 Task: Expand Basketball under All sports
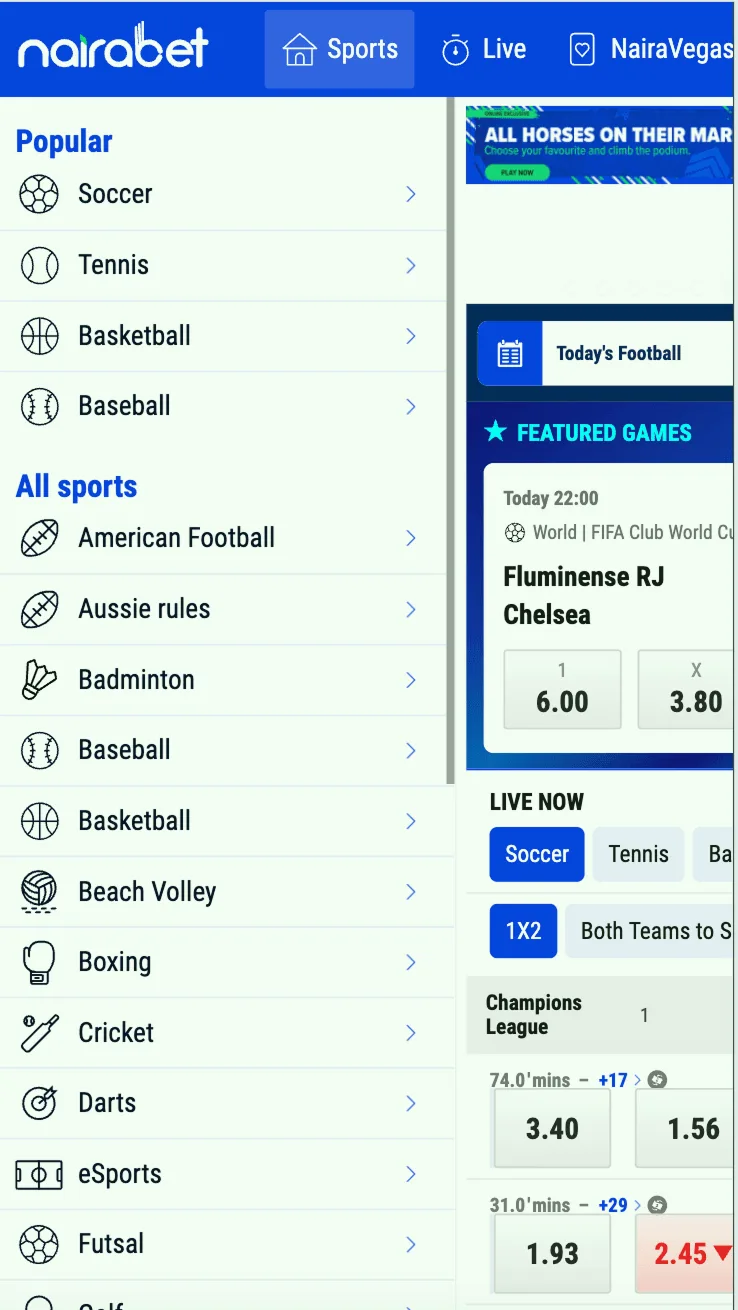pyautogui.click(x=410, y=820)
